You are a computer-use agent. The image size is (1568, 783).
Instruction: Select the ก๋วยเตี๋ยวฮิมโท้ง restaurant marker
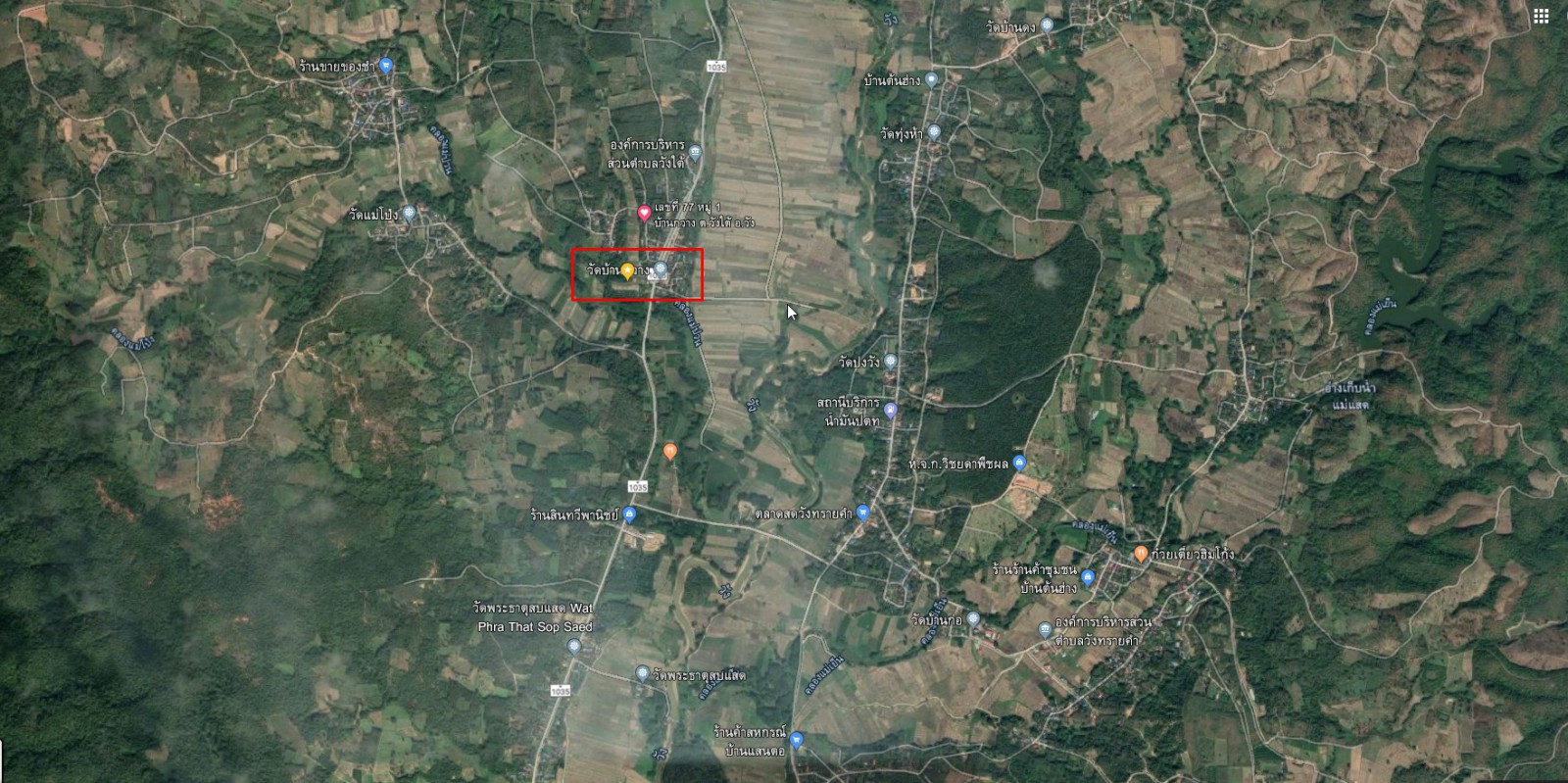pyautogui.click(x=1141, y=554)
